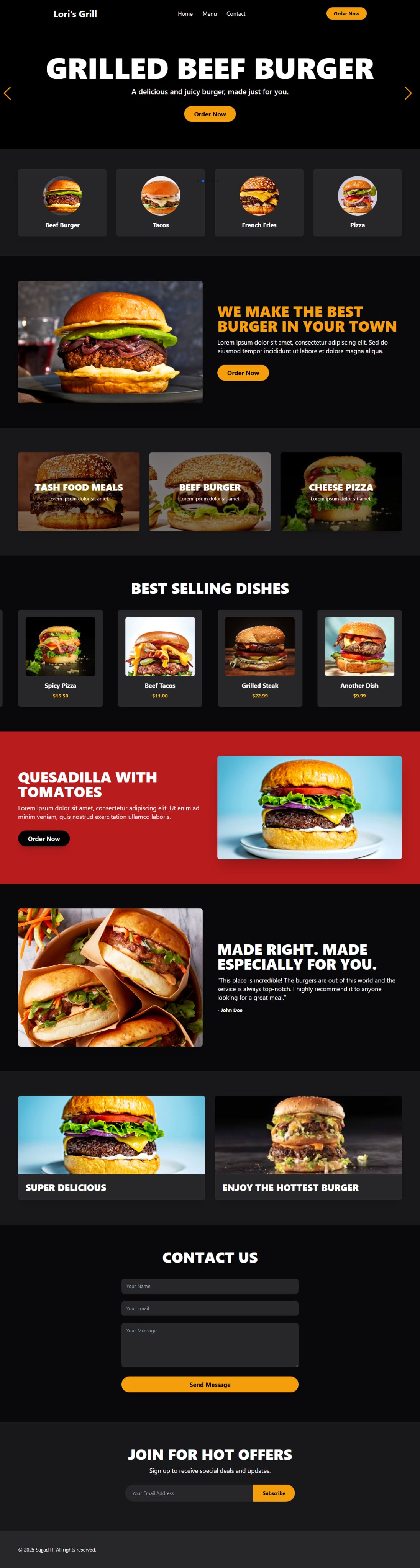
Task: Tap Subscribe for hot offers
Action: pyautogui.click(x=274, y=1493)
